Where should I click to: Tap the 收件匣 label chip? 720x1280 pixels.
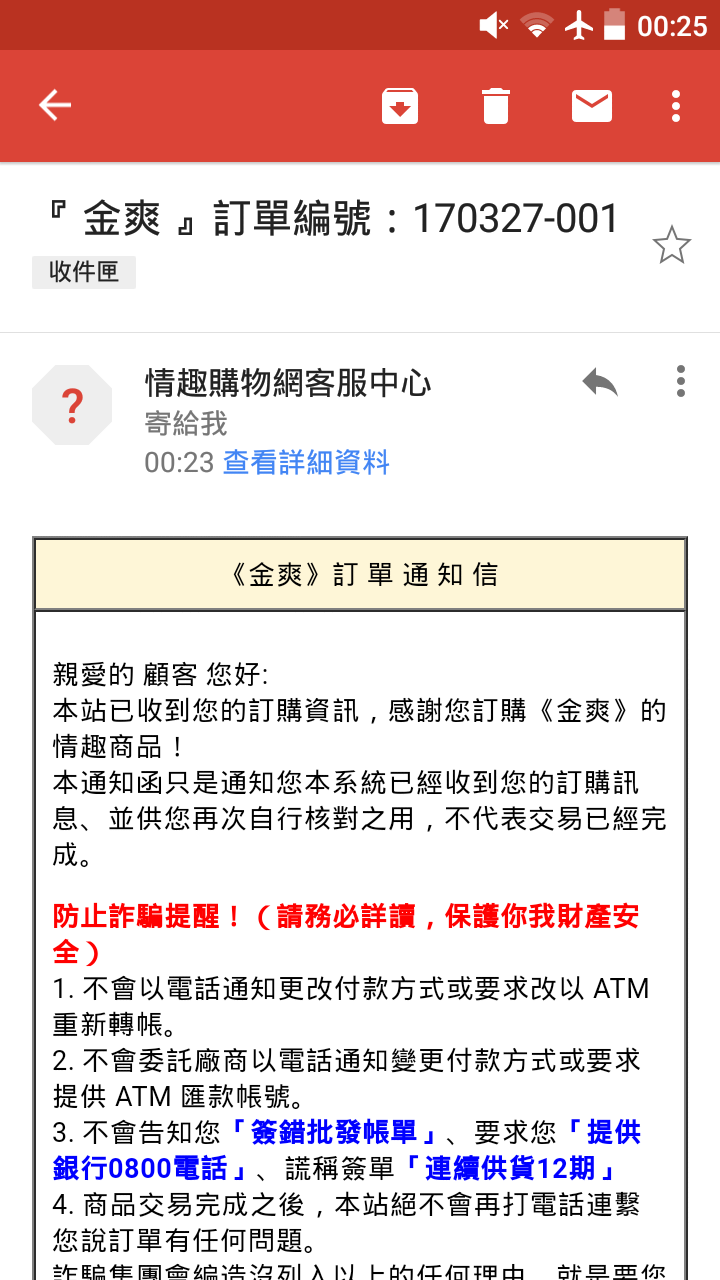(x=84, y=272)
